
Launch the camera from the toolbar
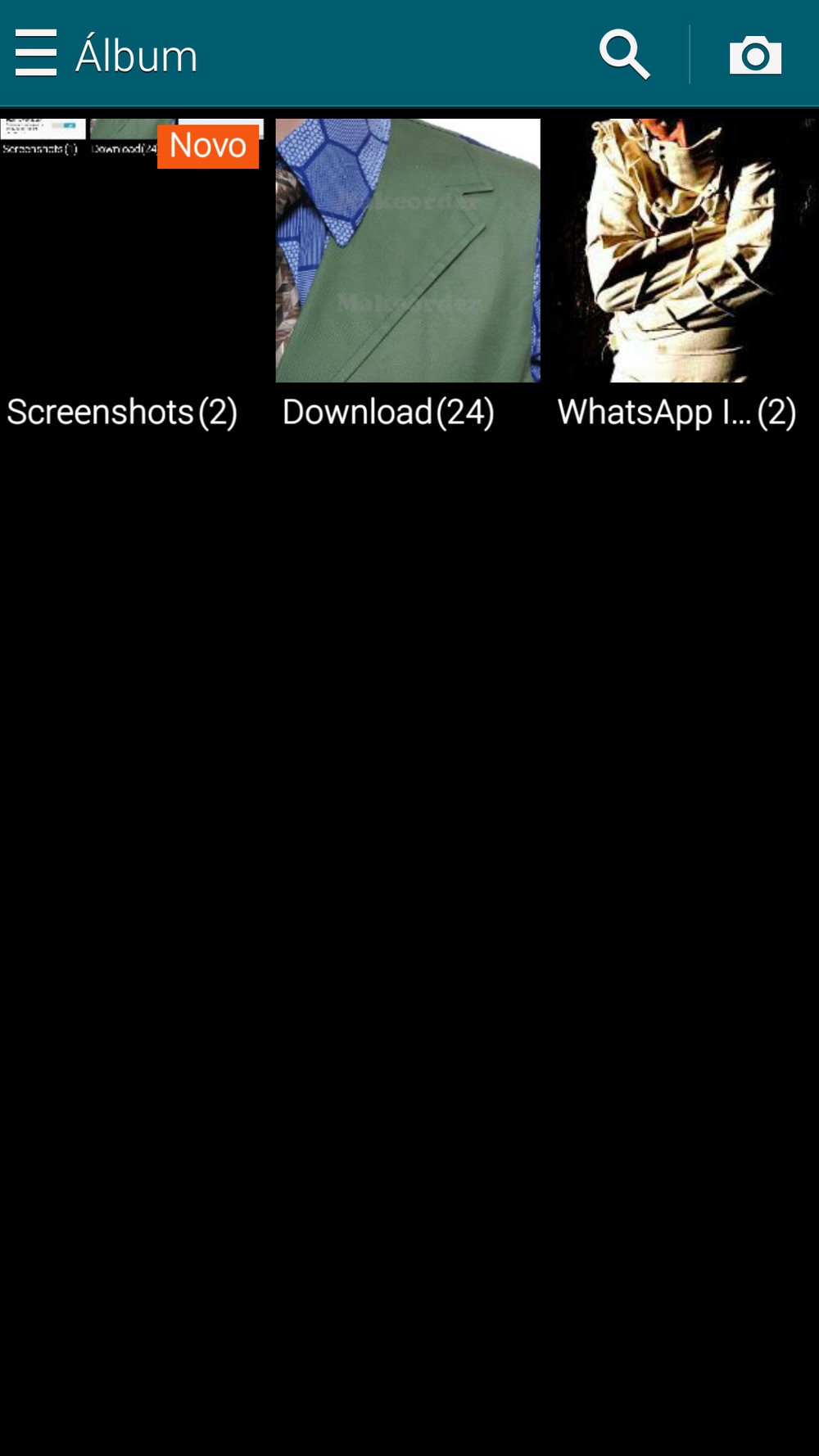(754, 55)
